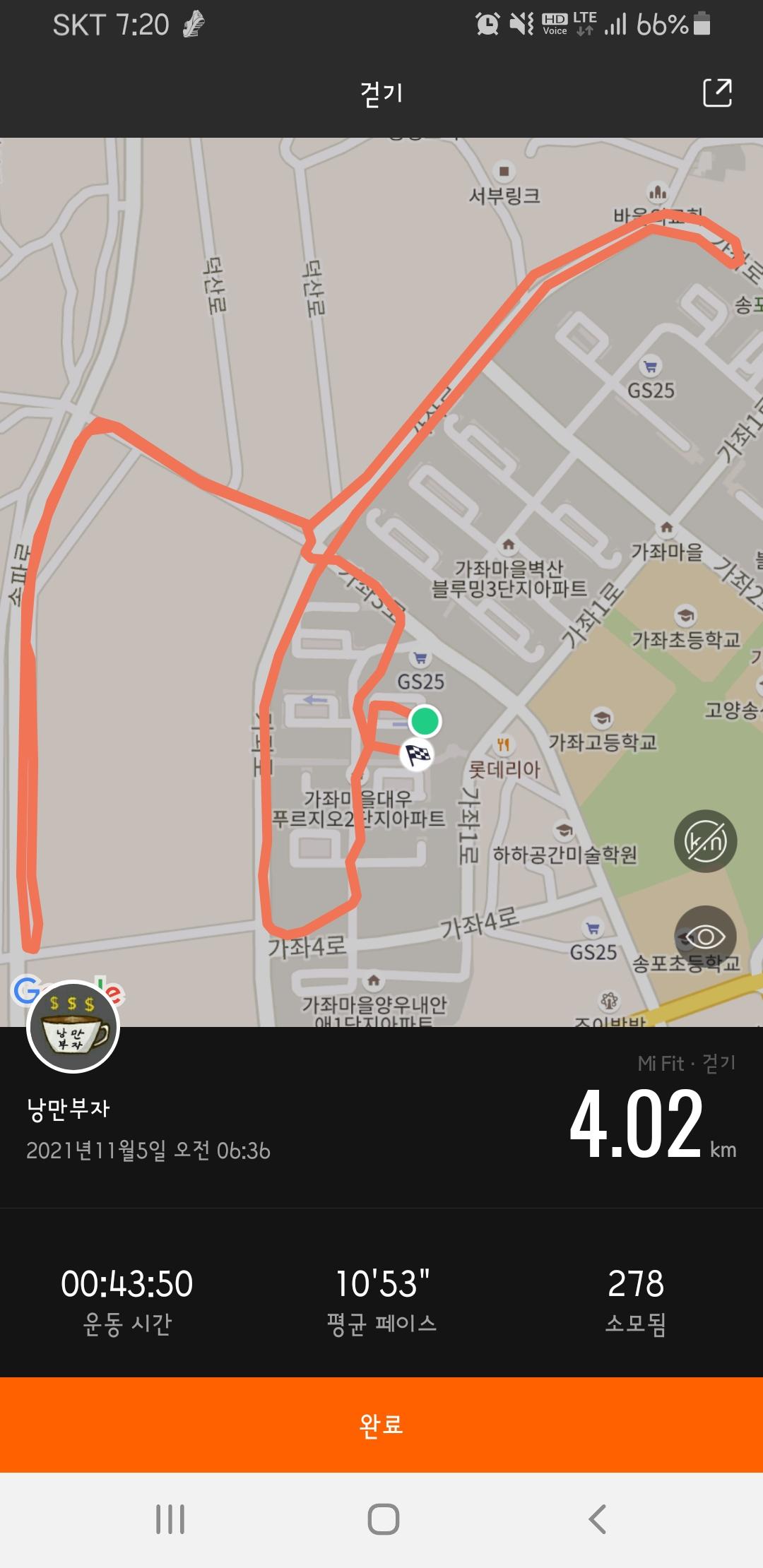
Task: Toggle the km distance markers on map
Action: pyautogui.click(x=705, y=841)
